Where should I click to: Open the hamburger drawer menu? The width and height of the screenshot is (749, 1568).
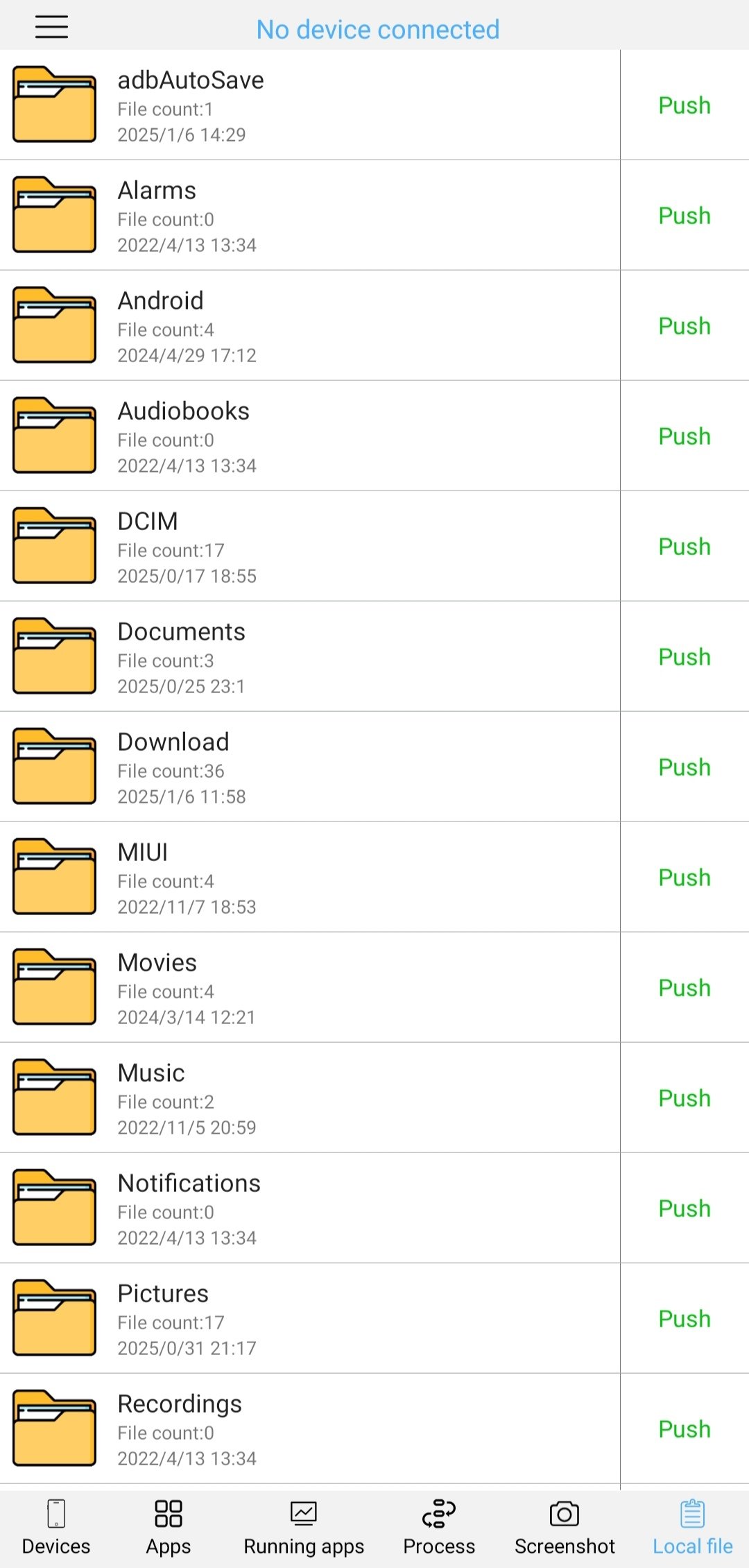click(x=51, y=27)
